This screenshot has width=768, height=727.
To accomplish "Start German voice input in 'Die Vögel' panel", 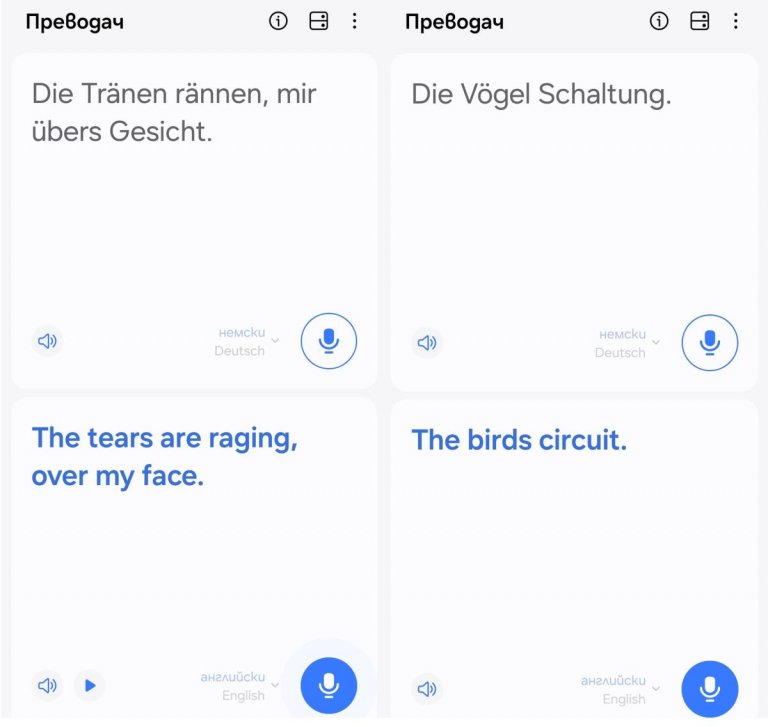I will (x=709, y=343).
